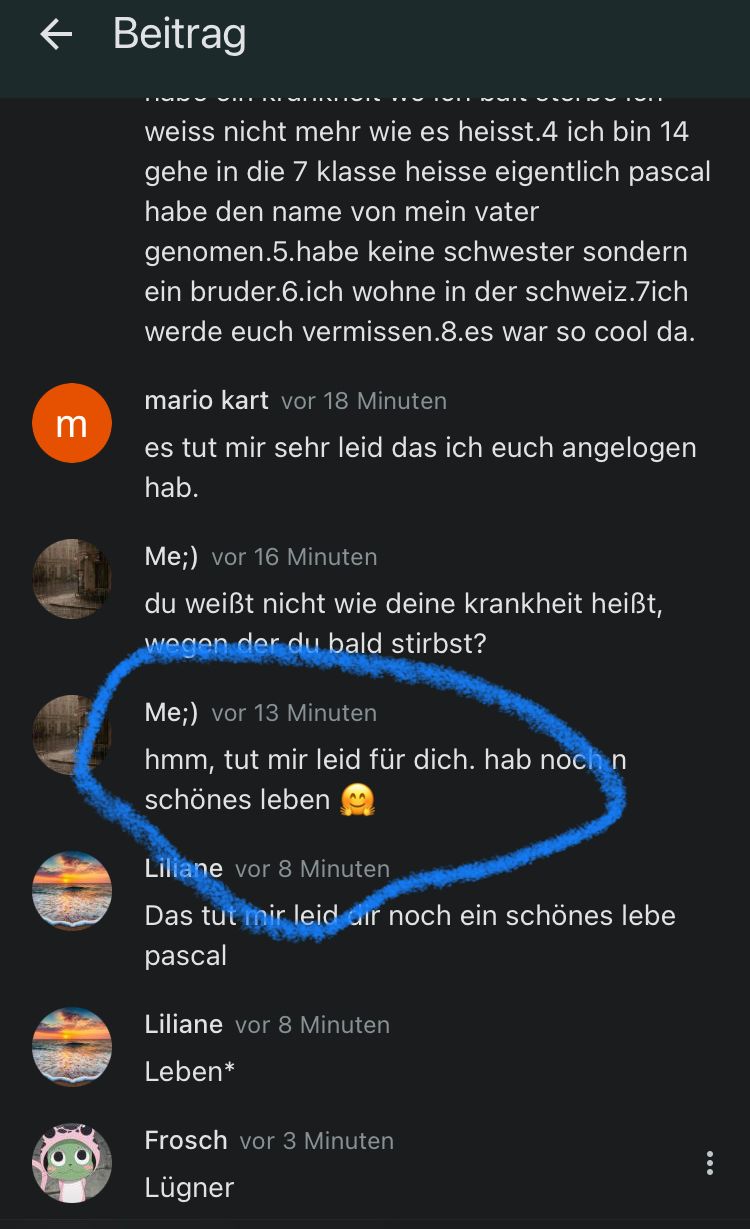Open mario kart's orange profile avatar
This screenshot has height=1229, width=750.
click(x=72, y=423)
